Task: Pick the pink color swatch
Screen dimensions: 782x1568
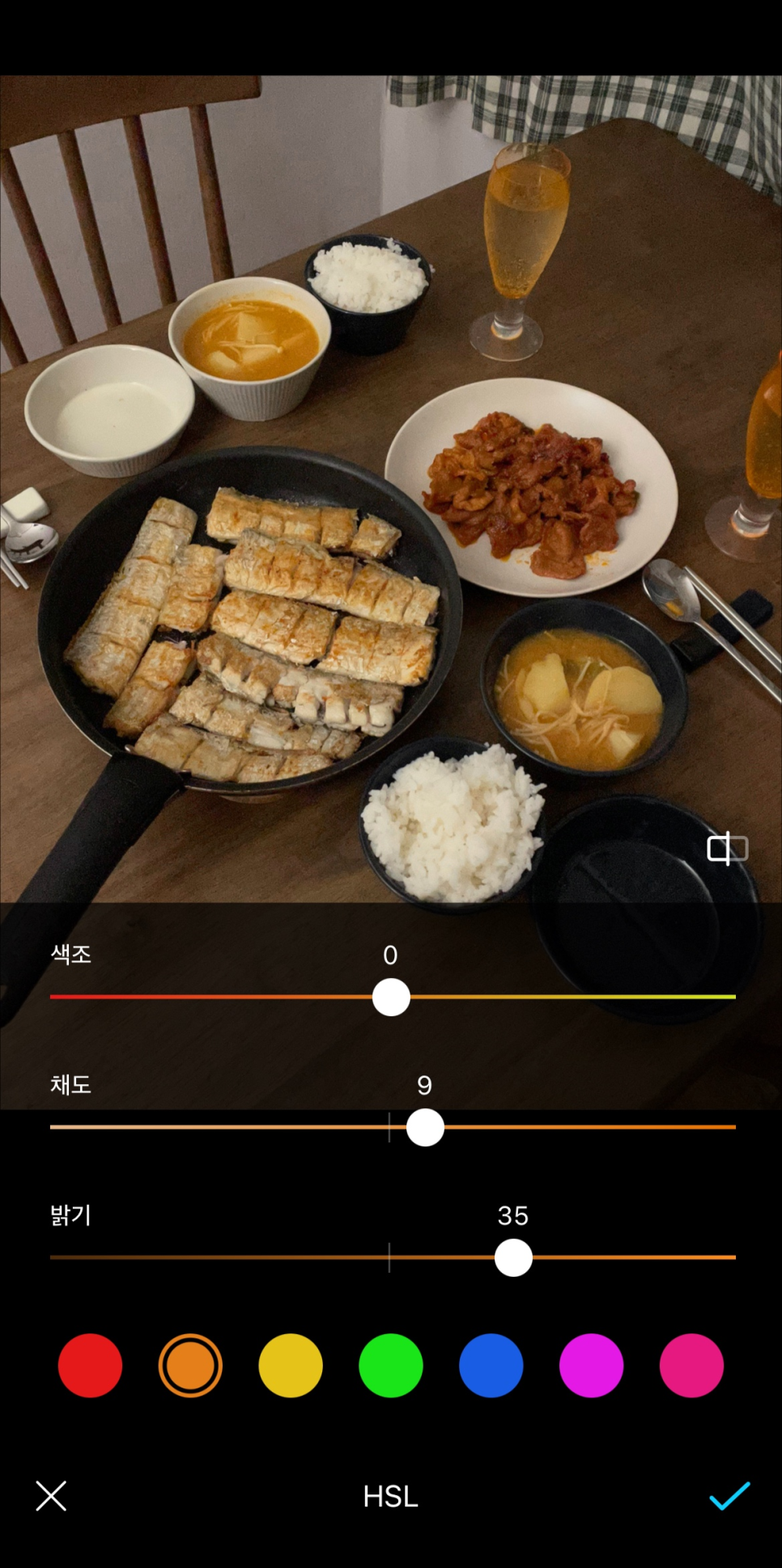Action: (692, 1366)
